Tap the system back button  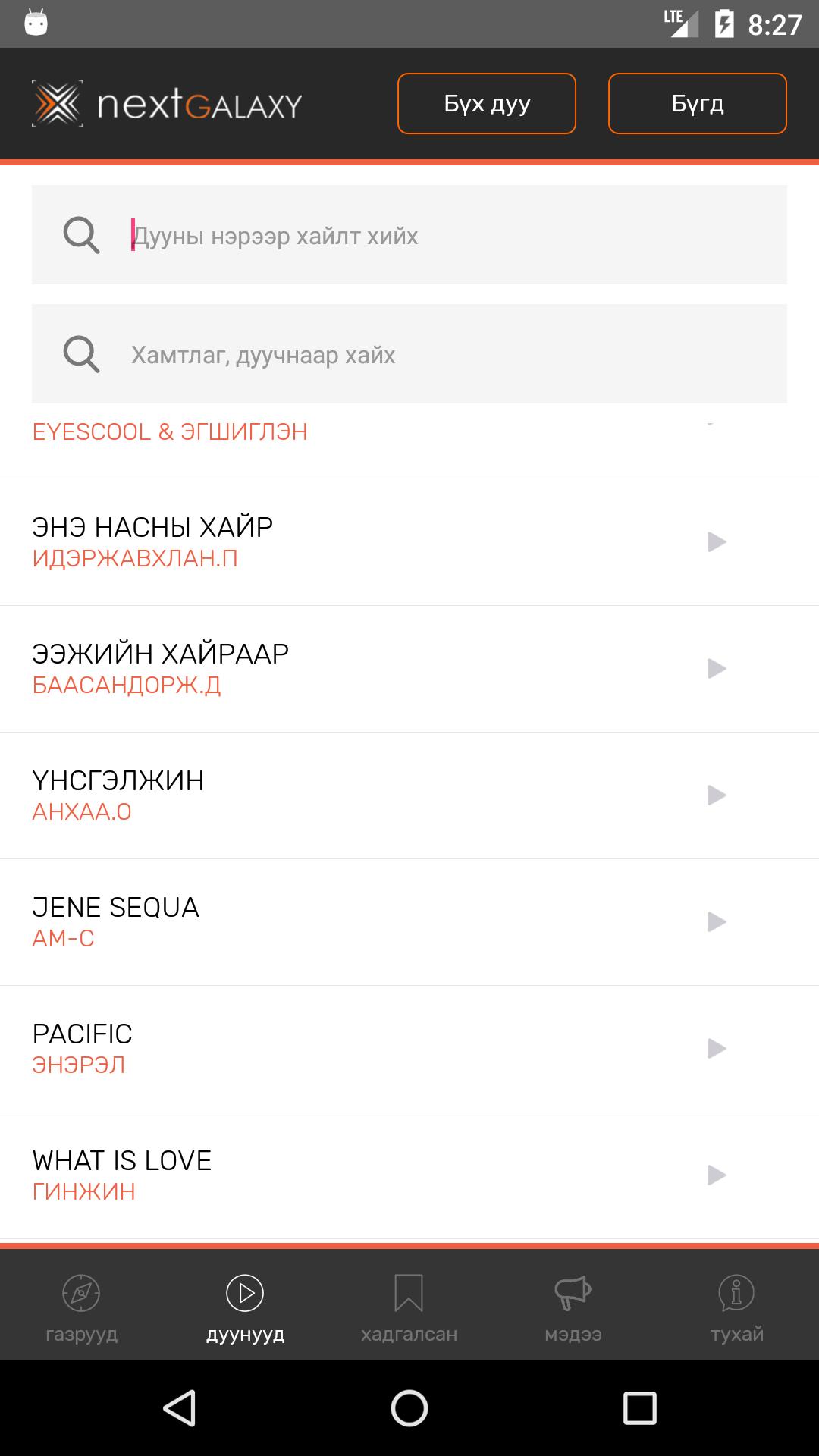(180, 1408)
